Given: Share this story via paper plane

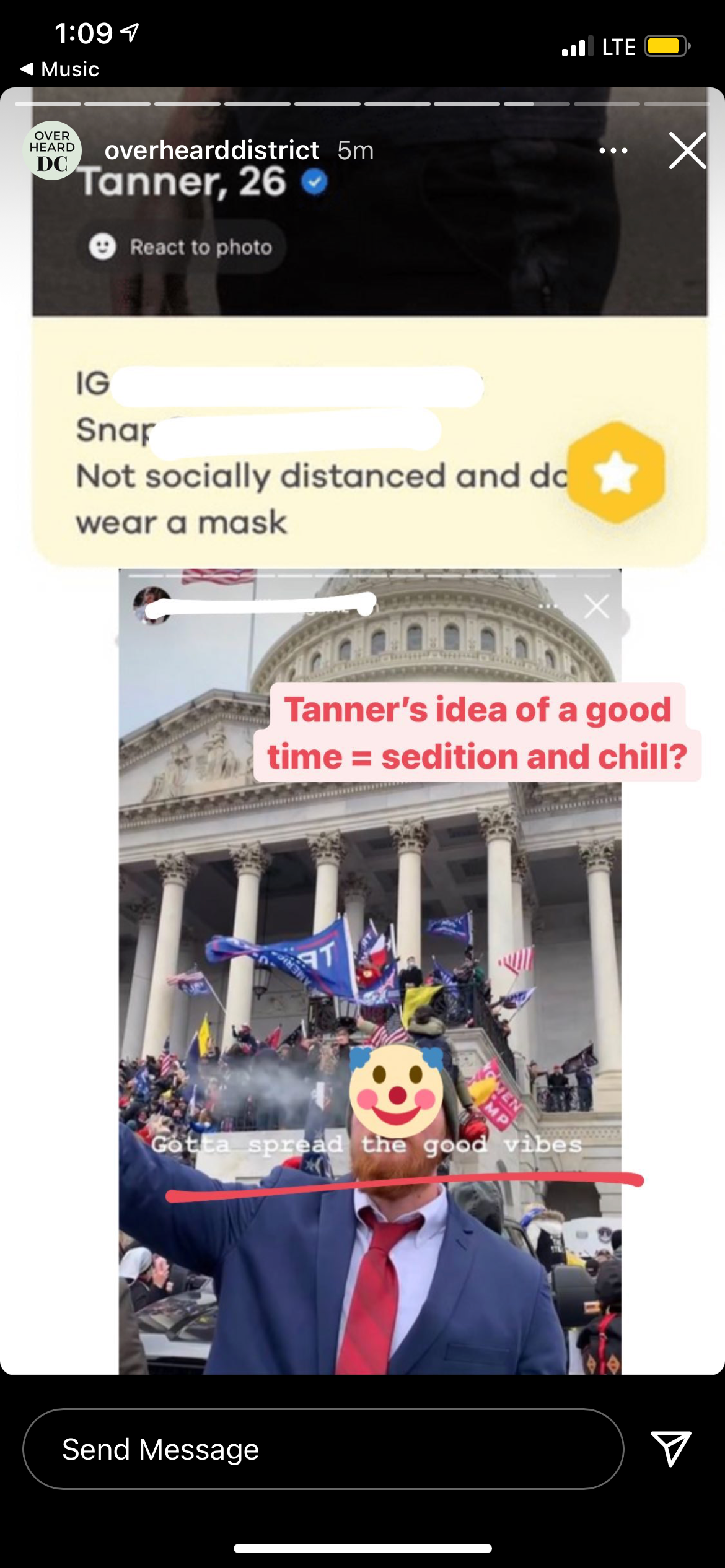Looking at the screenshot, I should [670, 1448].
